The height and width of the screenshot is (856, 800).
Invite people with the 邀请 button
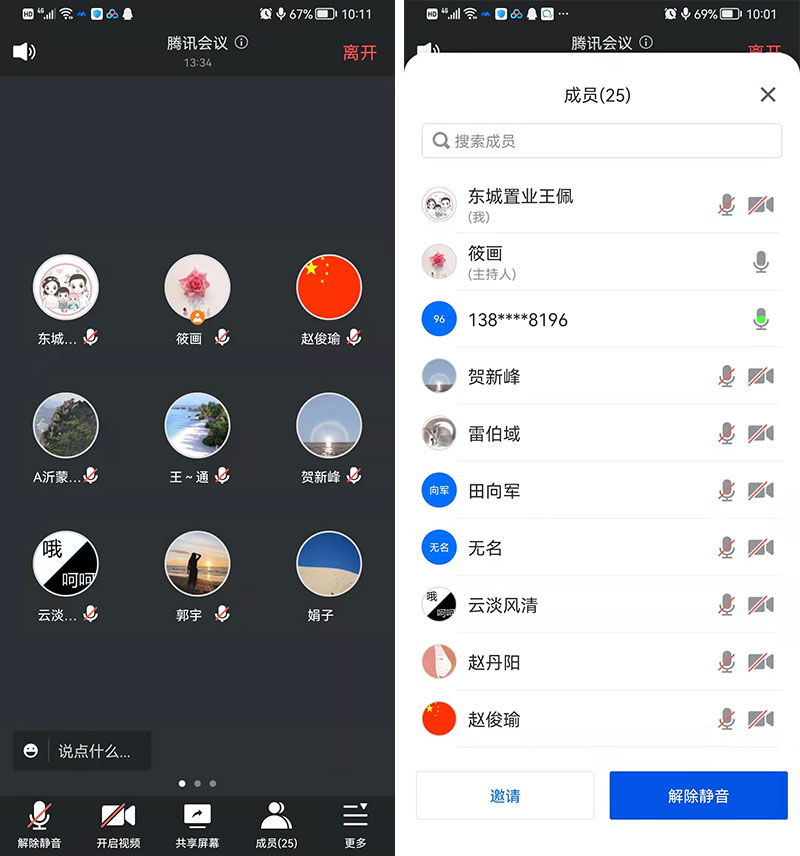[x=505, y=796]
